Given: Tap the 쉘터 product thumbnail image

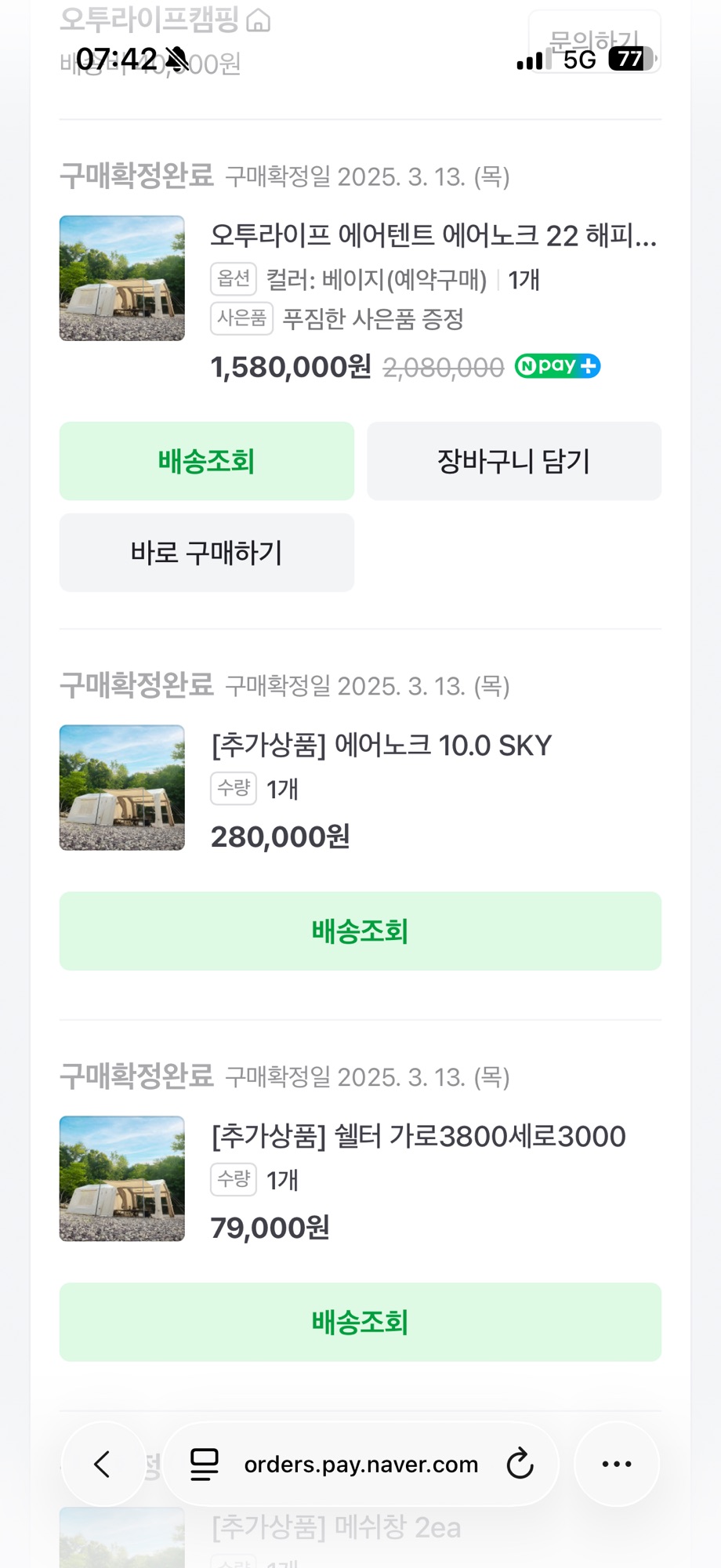Looking at the screenshot, I should click(x=121, y=1179).
